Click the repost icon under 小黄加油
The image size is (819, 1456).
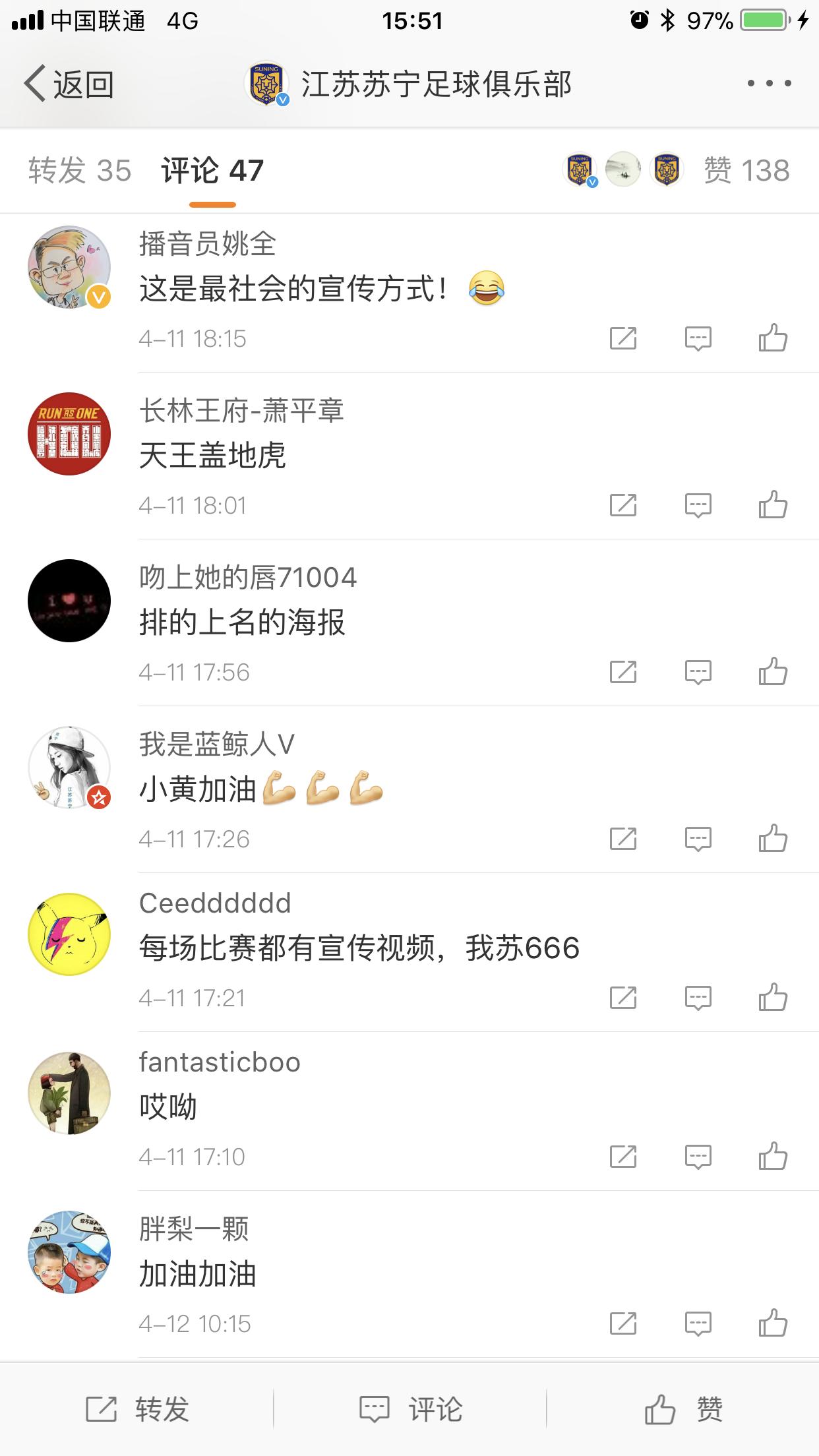(622, 838)
